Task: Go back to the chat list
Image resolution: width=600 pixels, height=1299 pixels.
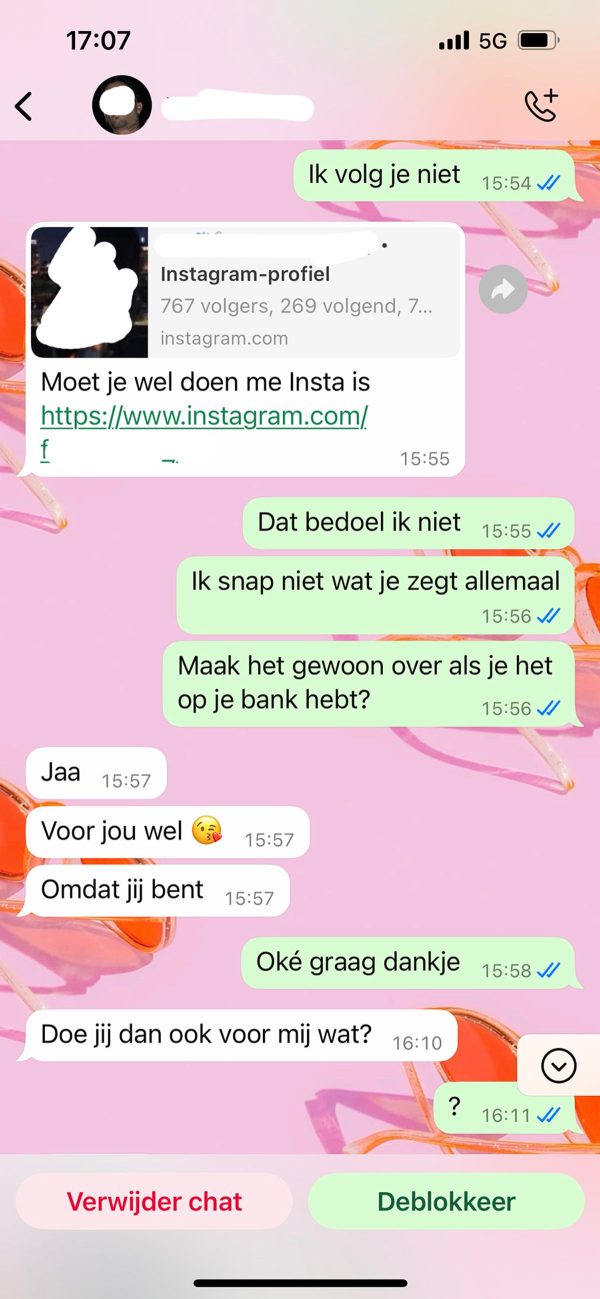Action: point(24,106)
